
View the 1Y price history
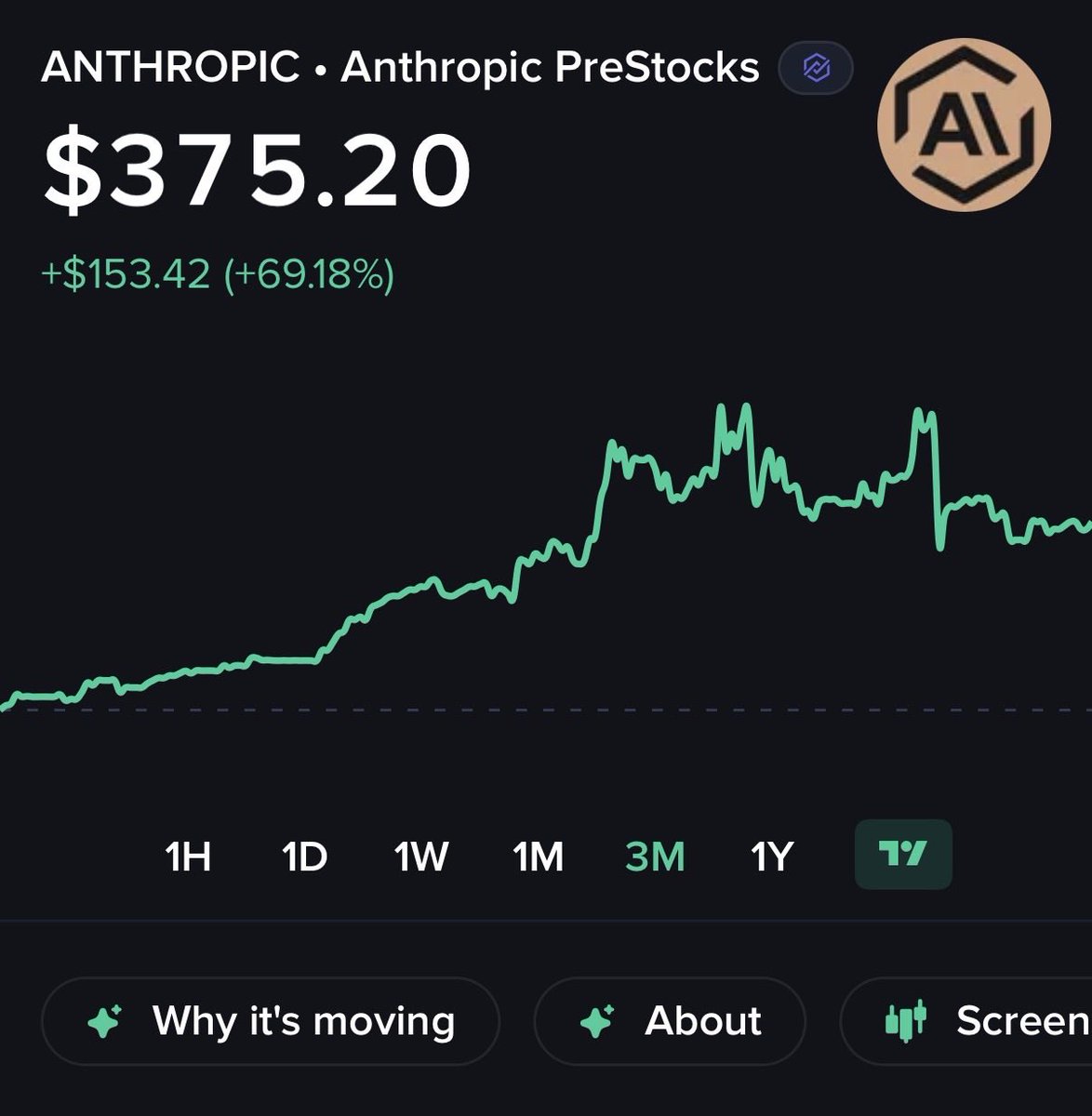tap(772, 856)
